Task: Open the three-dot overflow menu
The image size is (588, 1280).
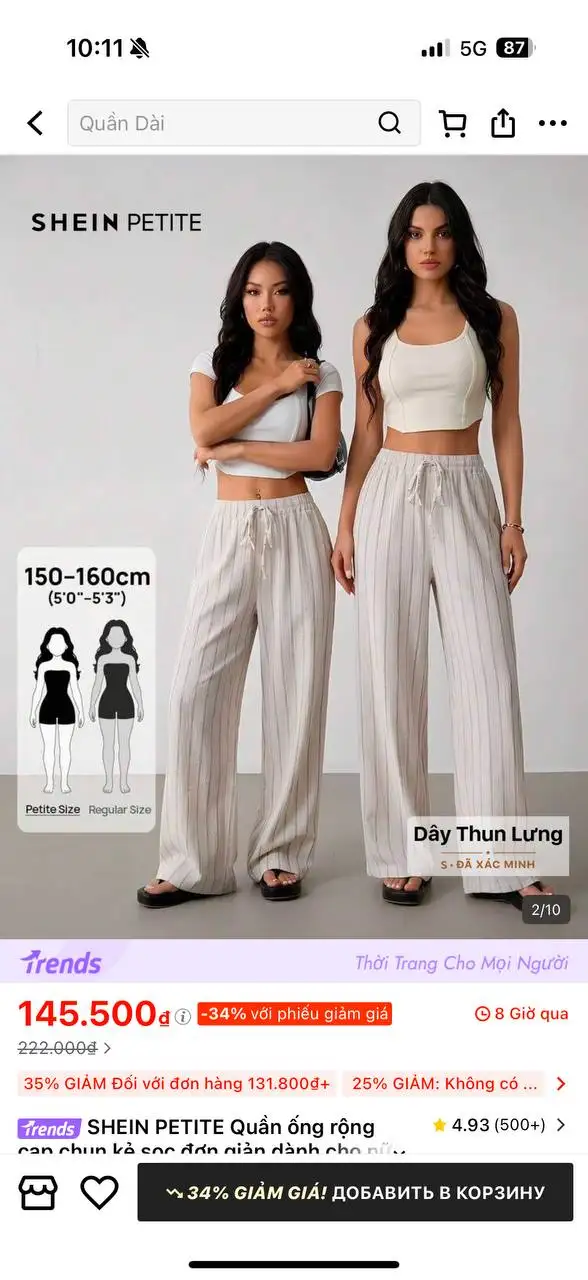Action: [x=553, y=123]
